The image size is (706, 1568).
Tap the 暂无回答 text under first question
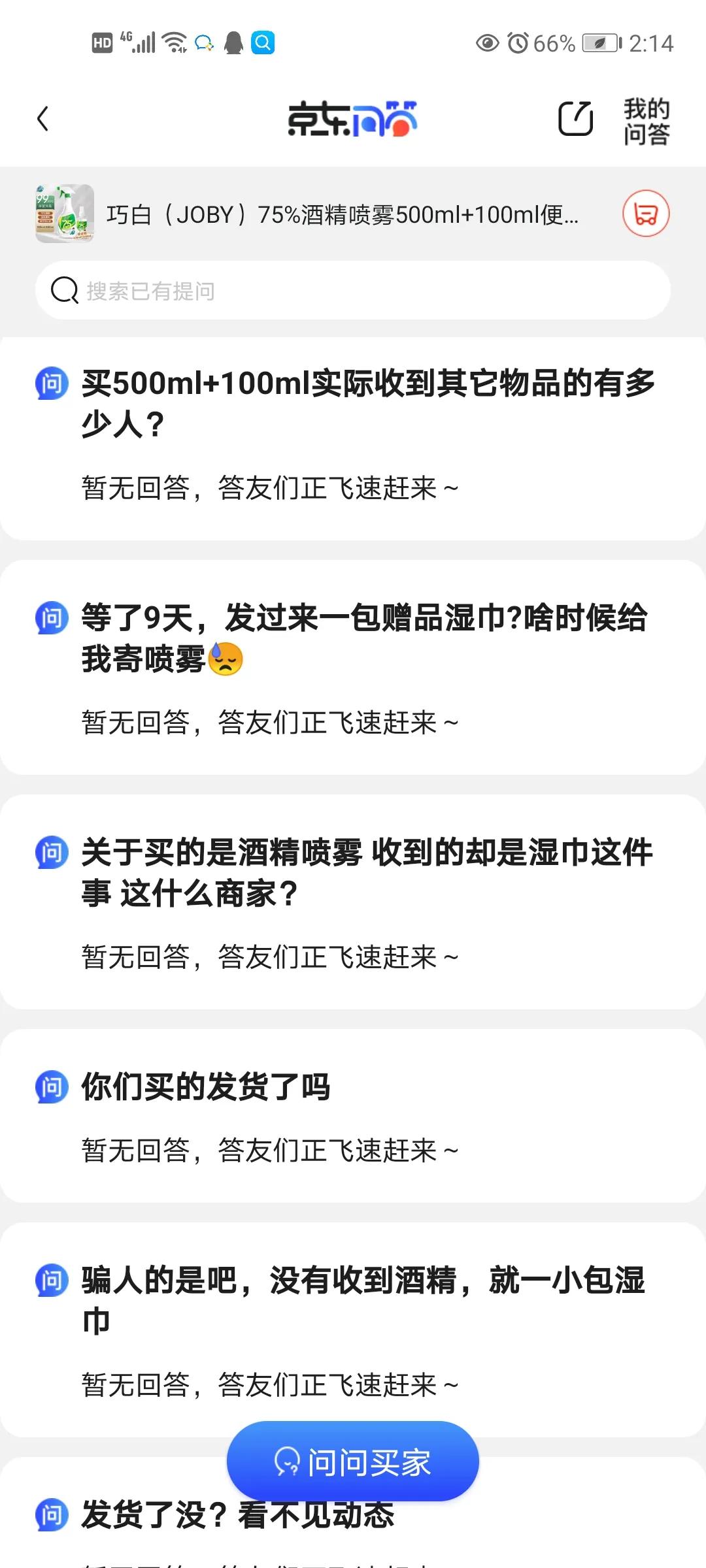tap(268, 487)
